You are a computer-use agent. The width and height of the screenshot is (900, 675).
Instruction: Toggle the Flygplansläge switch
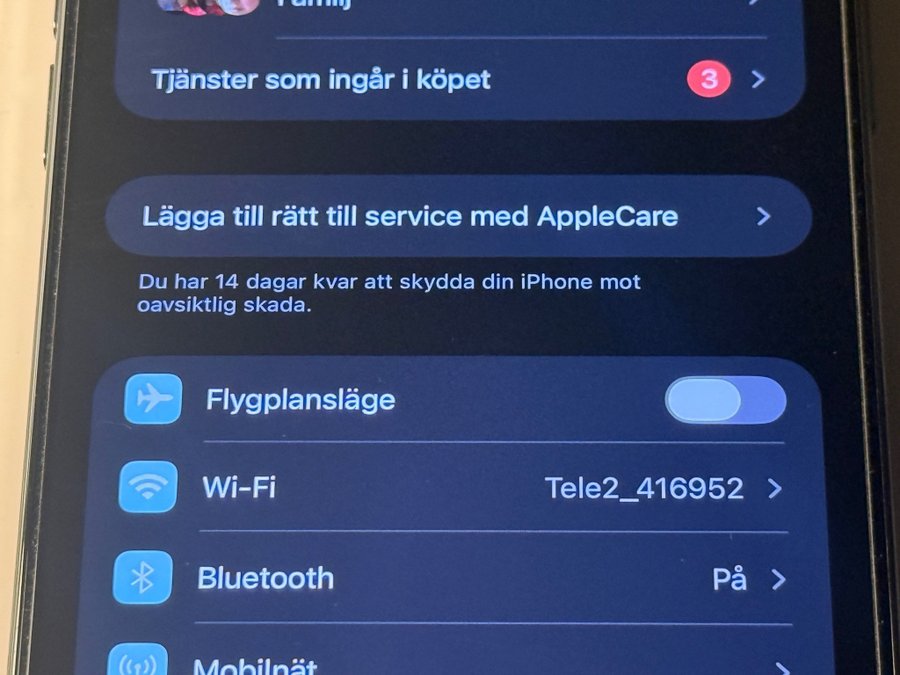click(725, 400)
